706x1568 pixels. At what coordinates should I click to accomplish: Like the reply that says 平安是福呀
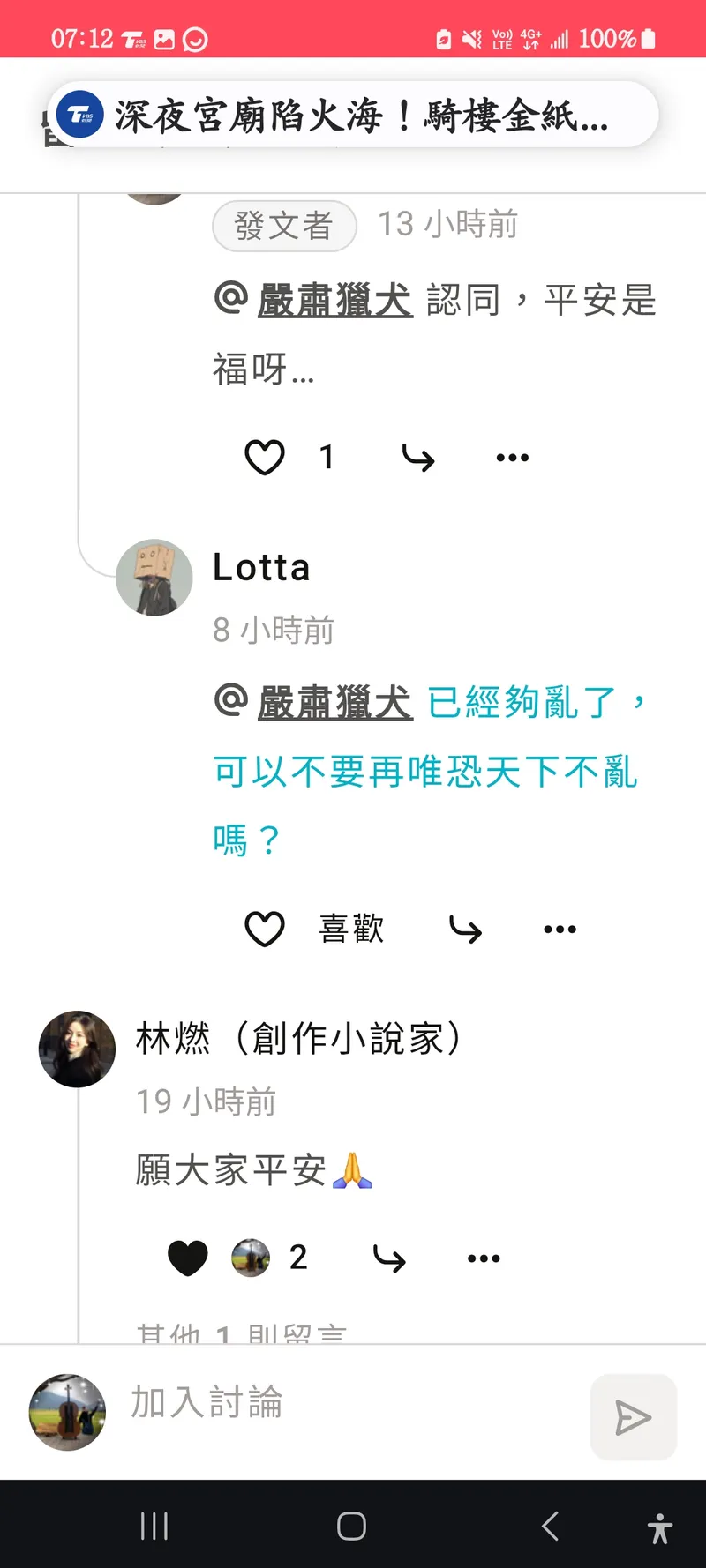(264, 457)
